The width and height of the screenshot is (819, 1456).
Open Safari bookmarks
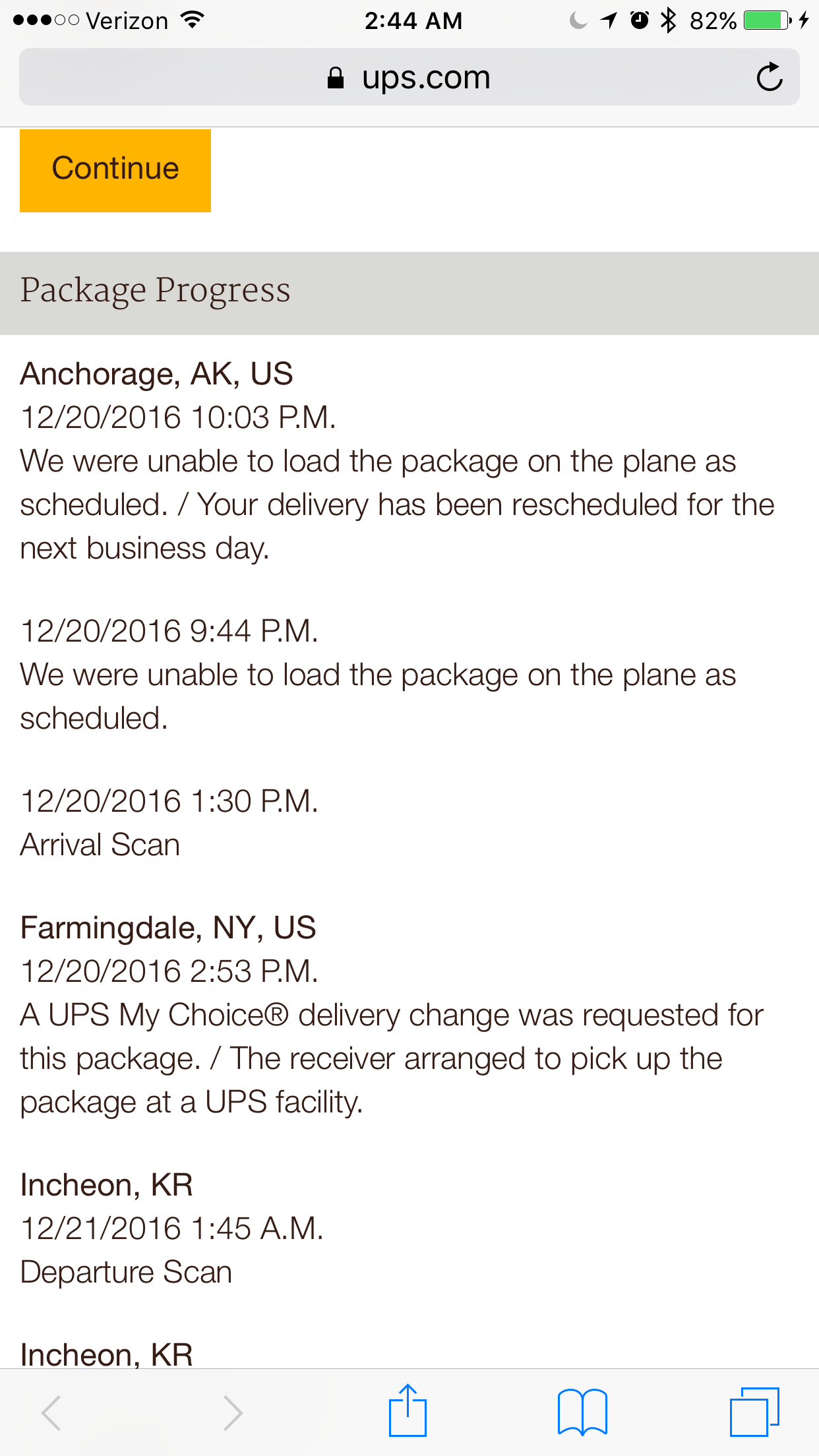pos(582,1412)
